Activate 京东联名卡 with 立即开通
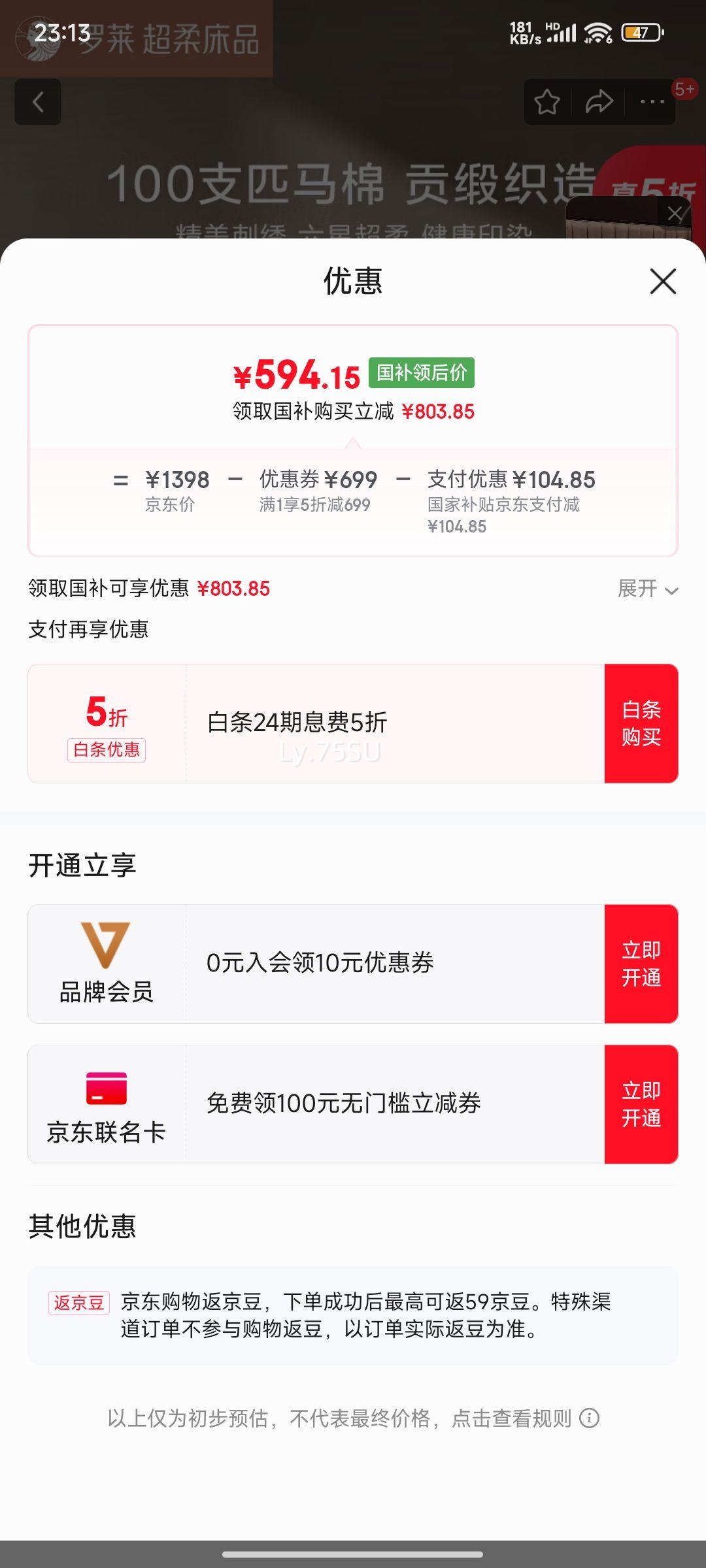The height and width of the screenshot is (1568, 706). pos(641,1104)
